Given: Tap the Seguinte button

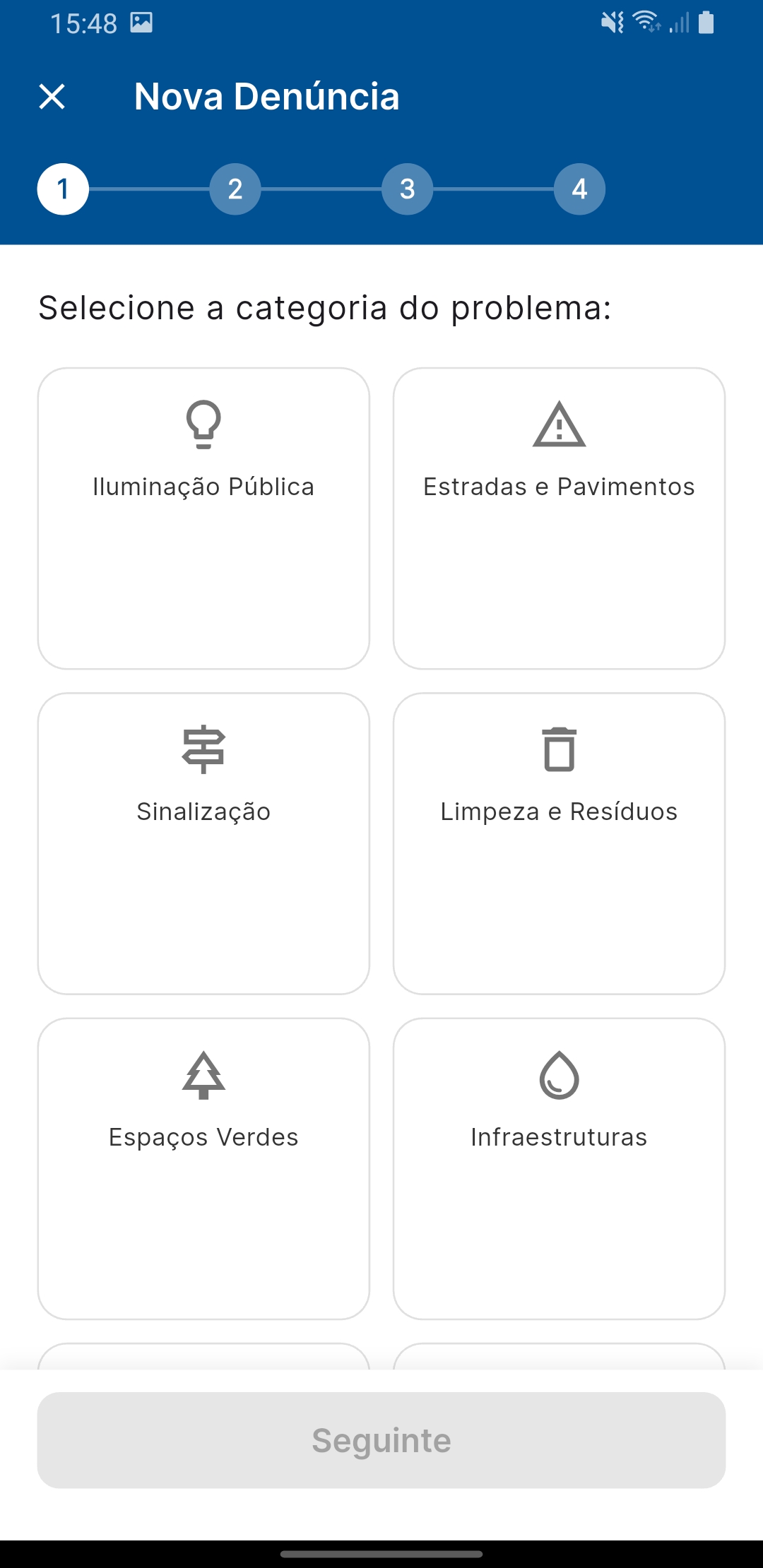Looking at the screenshot, I should [x=381, y=1440].
